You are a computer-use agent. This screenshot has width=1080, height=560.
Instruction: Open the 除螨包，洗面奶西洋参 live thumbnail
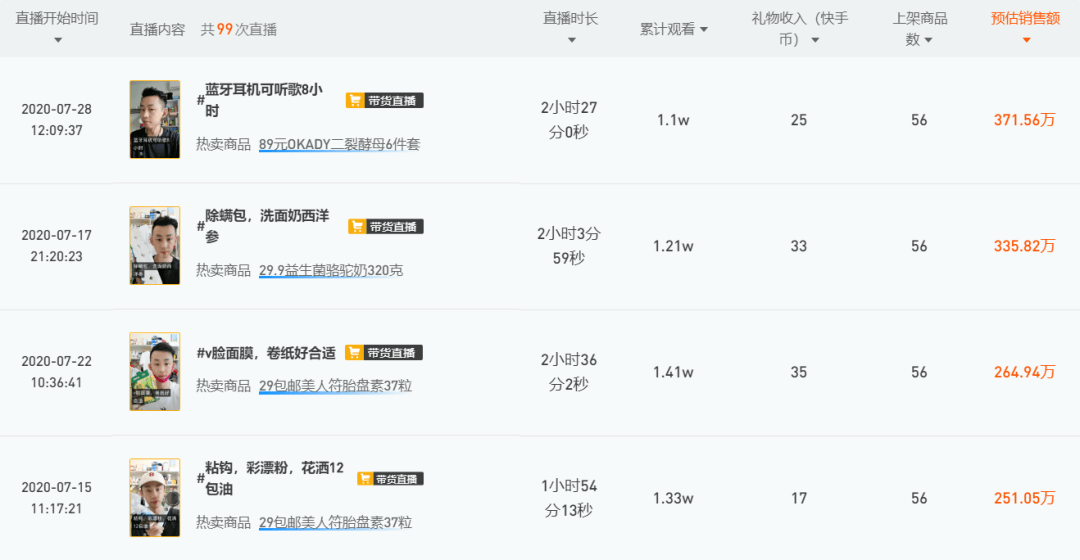click(x=155, y=245)
